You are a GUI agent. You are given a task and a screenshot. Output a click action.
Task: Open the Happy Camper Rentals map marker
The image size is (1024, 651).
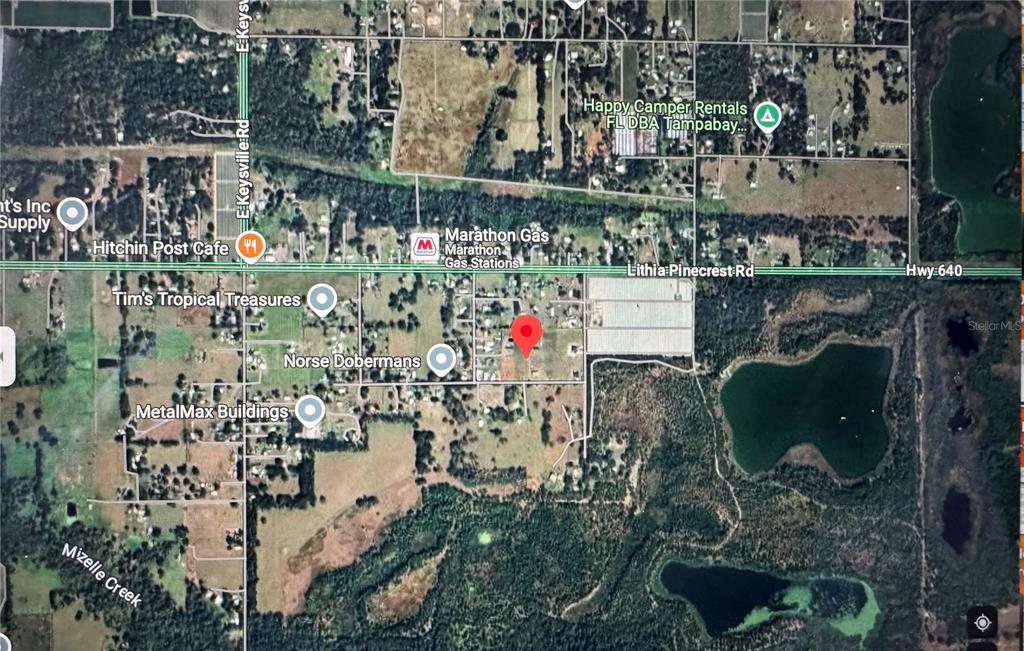[767, 118]
